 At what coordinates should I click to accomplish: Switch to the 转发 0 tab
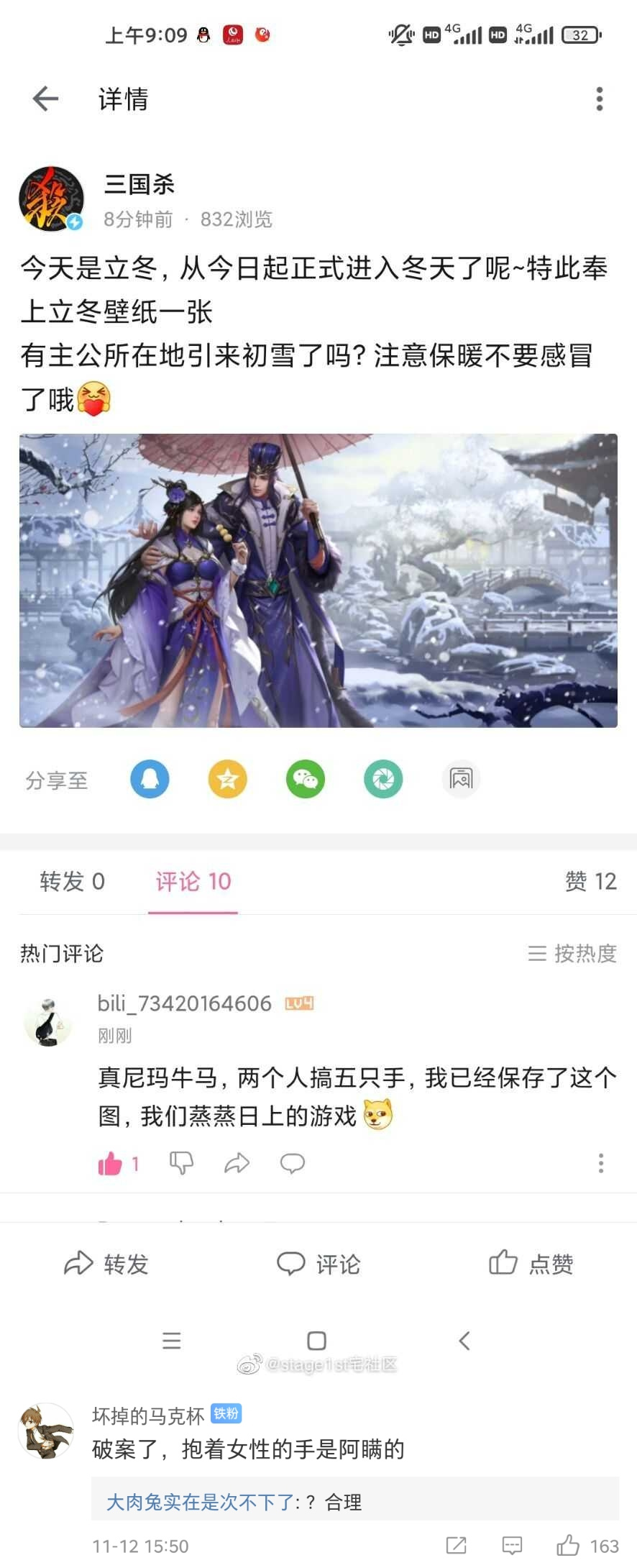pyautogui.click(x=72, y=881)
